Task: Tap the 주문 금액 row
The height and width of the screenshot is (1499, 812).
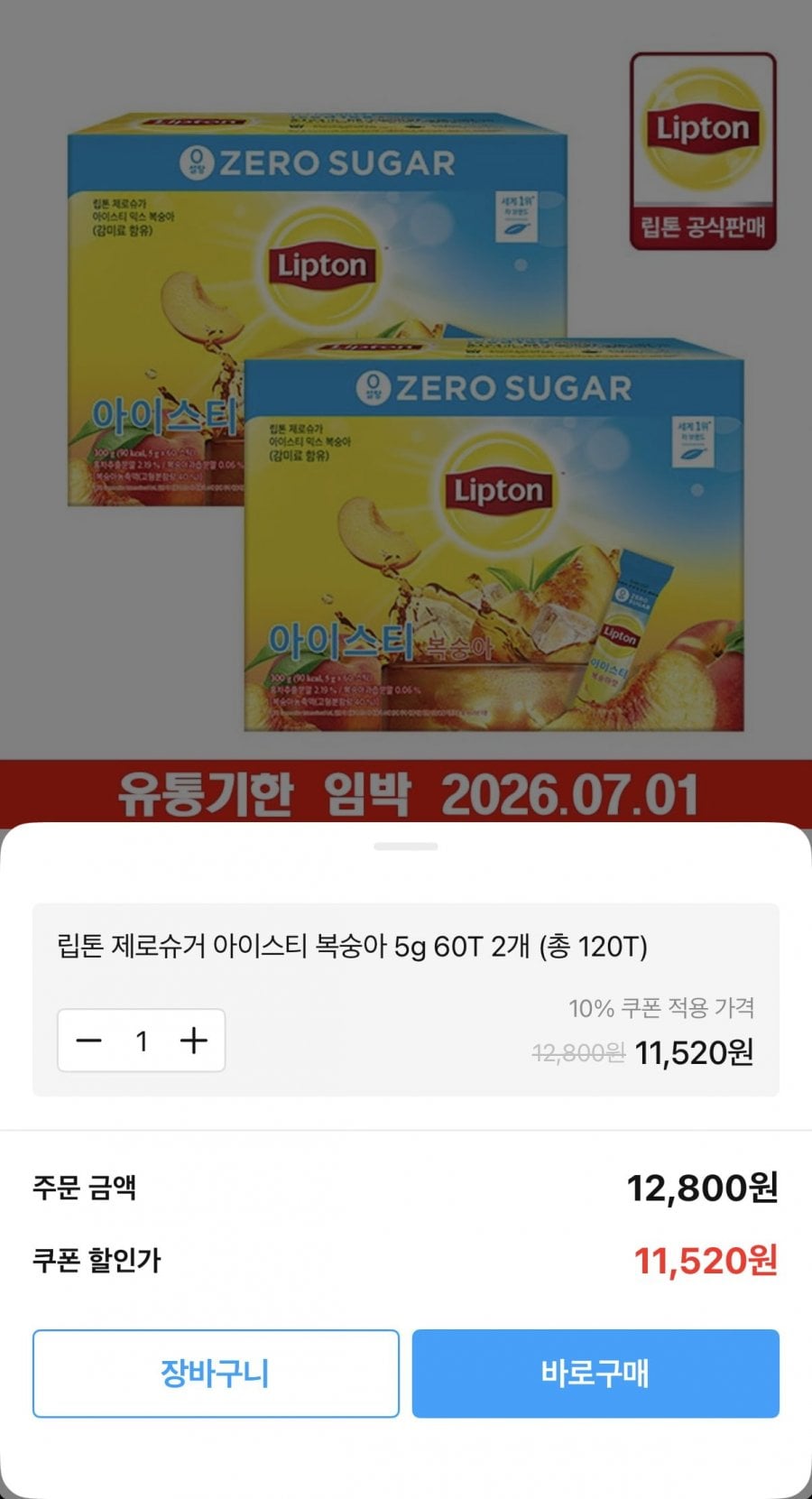Action: tap(406, 1191)
